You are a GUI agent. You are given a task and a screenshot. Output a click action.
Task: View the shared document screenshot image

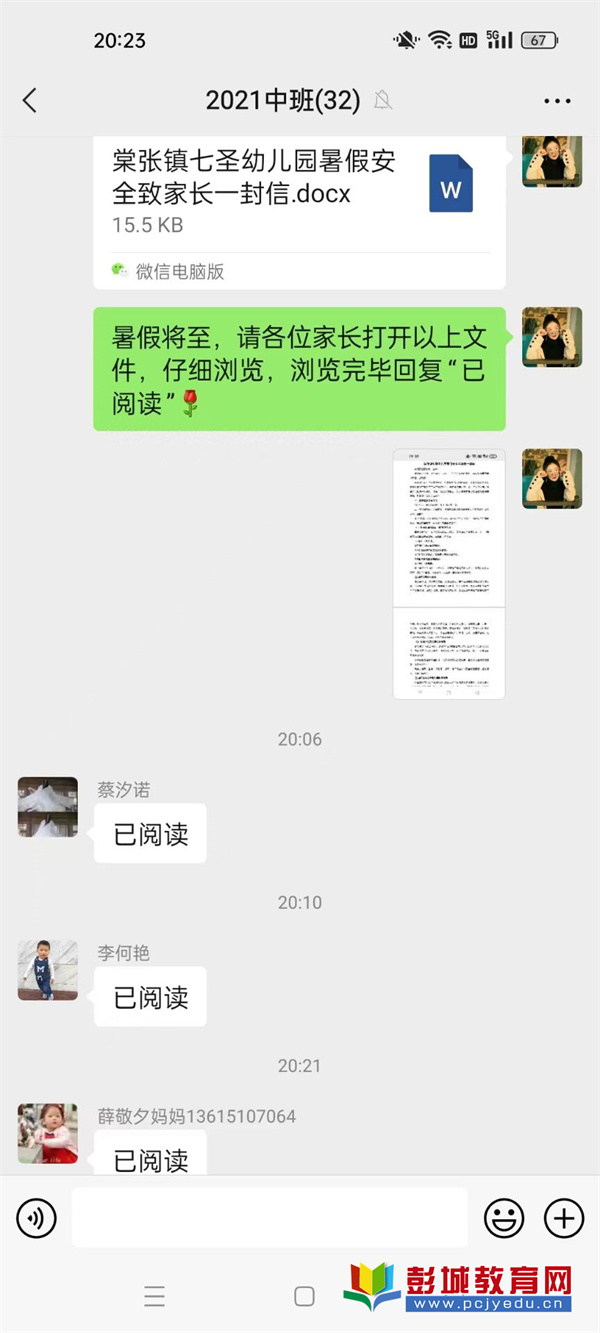click(x=449, y=573)
